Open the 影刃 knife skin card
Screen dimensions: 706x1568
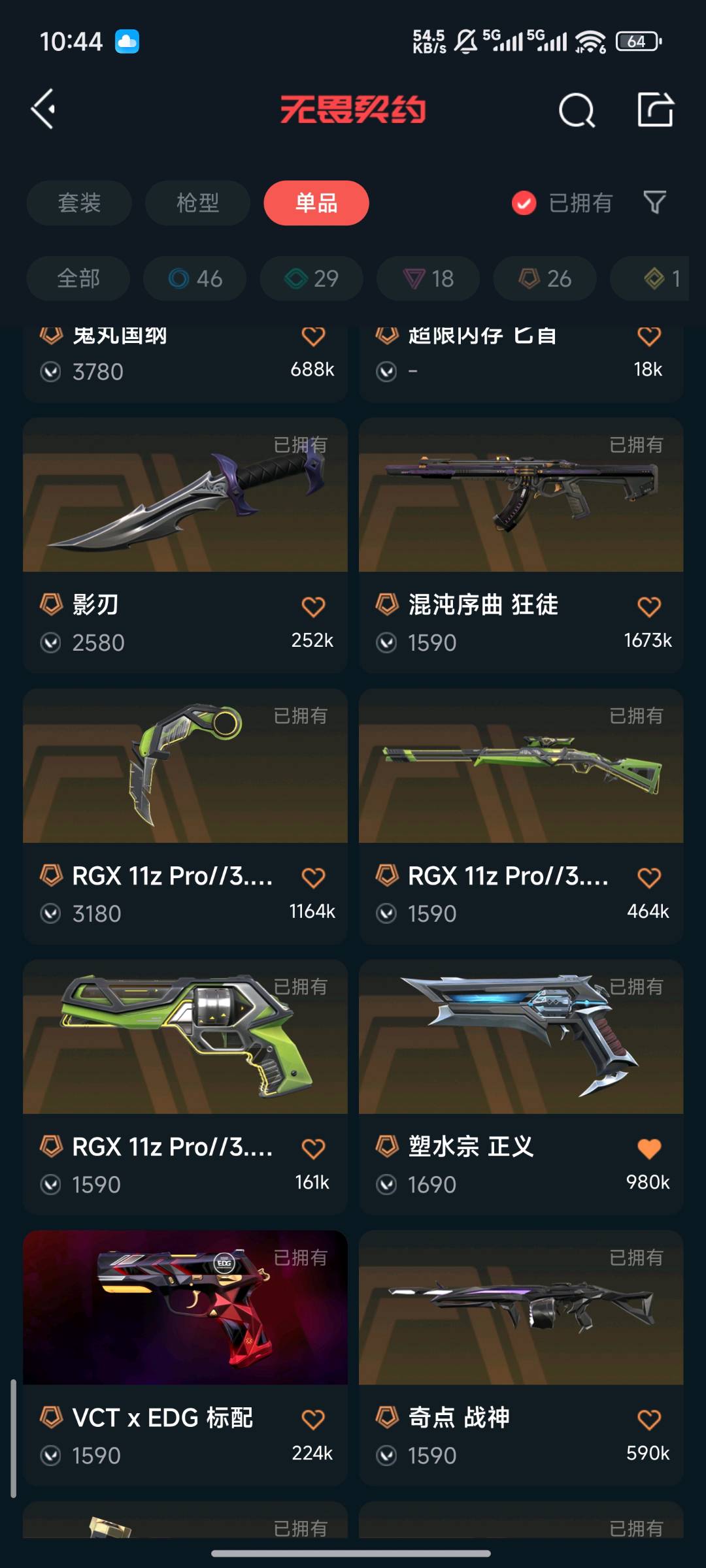click(185, 545)
